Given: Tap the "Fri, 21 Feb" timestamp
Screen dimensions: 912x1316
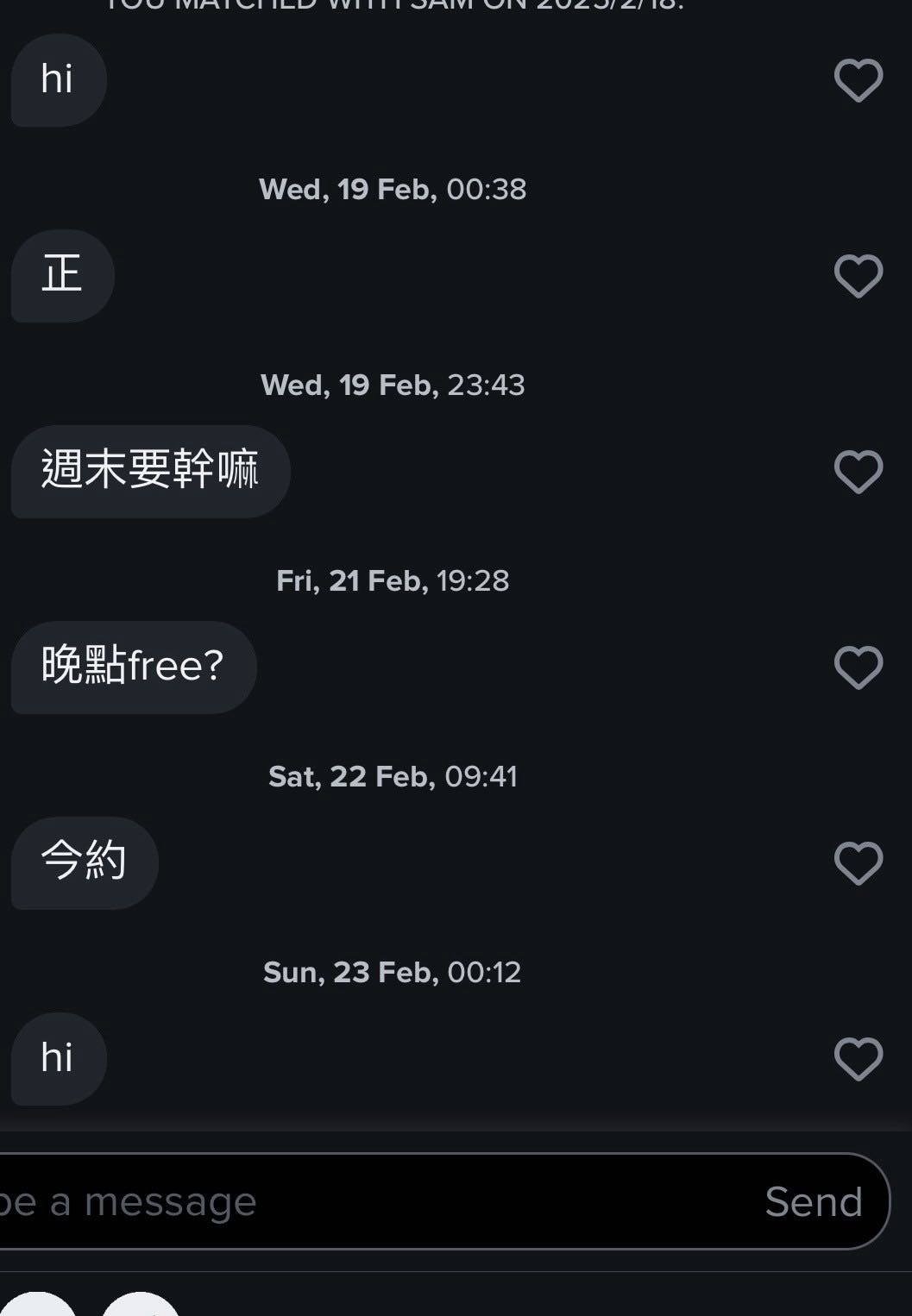Looking at the screenshot, I should 393,580.
